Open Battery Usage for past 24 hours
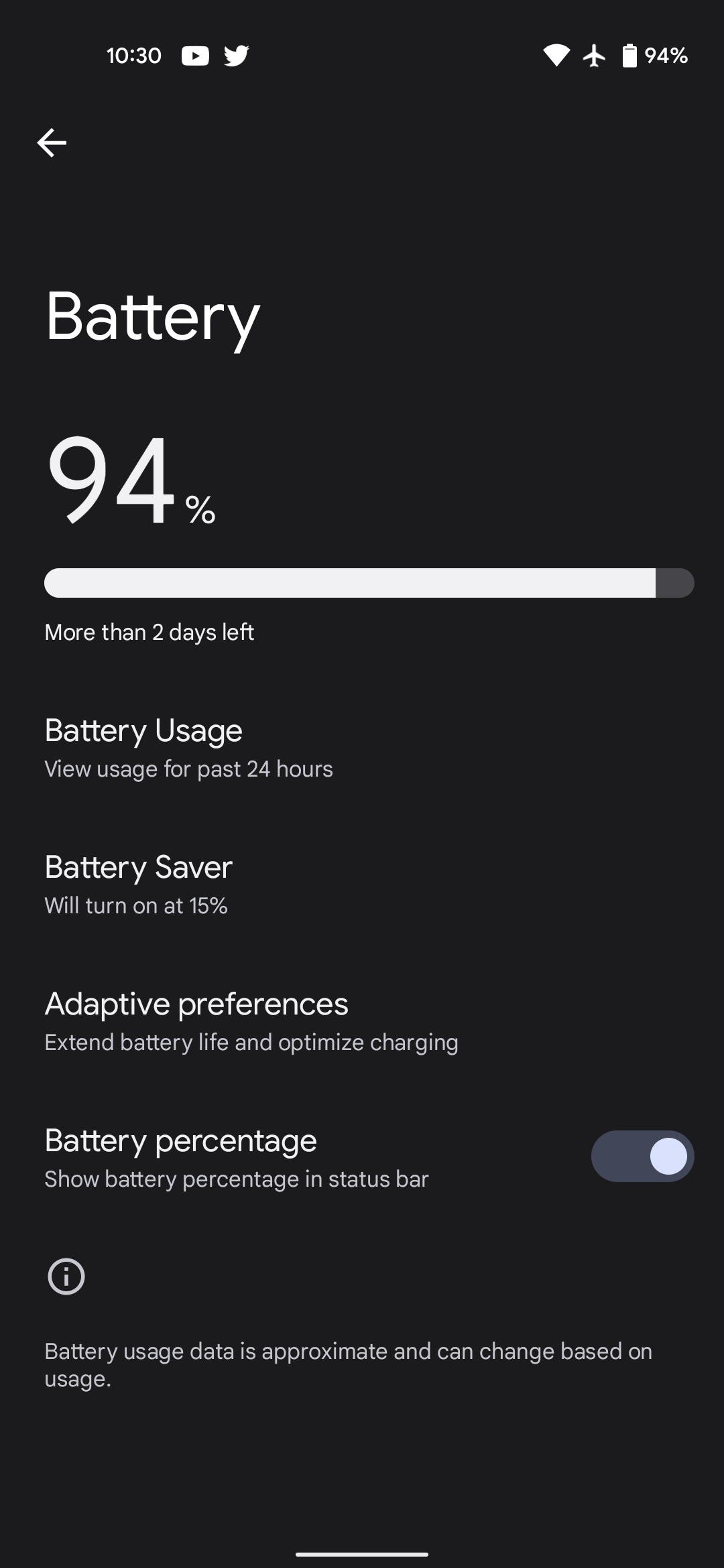Image resolution: width=724 pixels, height=1568 pixels. [188, 748]
